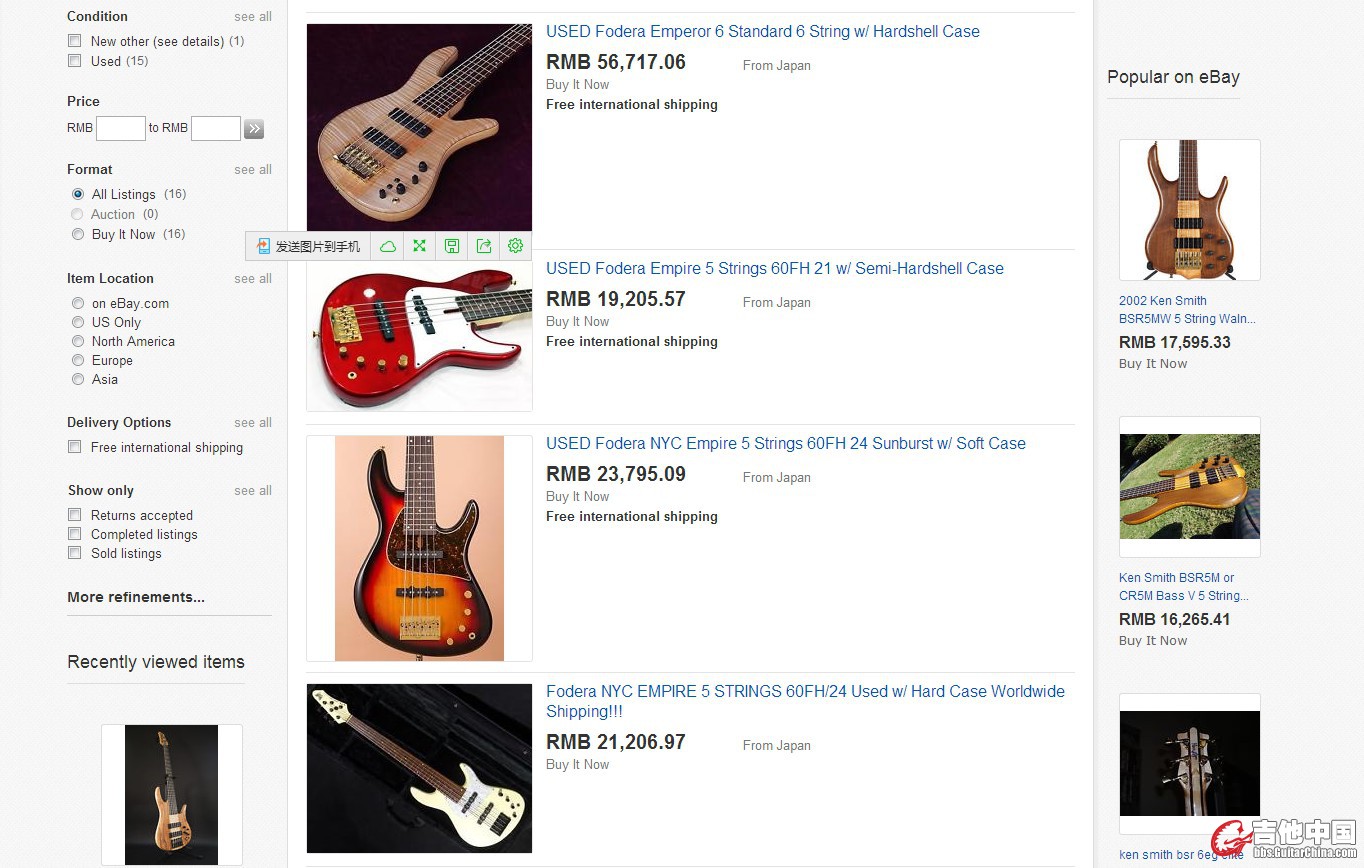Tick the New other condition checkbox

[74, 41]
